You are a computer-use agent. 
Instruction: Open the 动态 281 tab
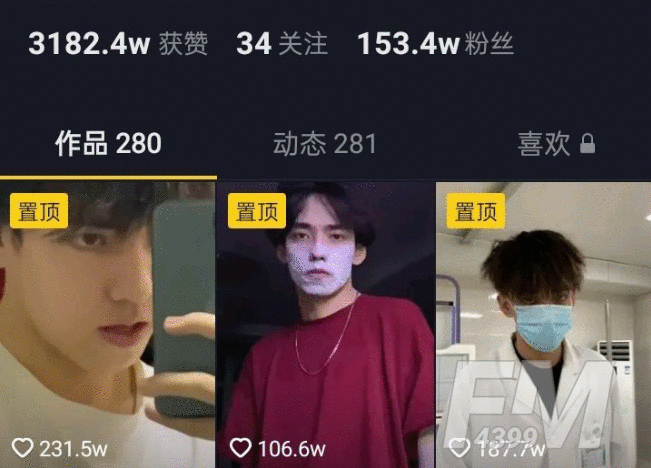325,144
